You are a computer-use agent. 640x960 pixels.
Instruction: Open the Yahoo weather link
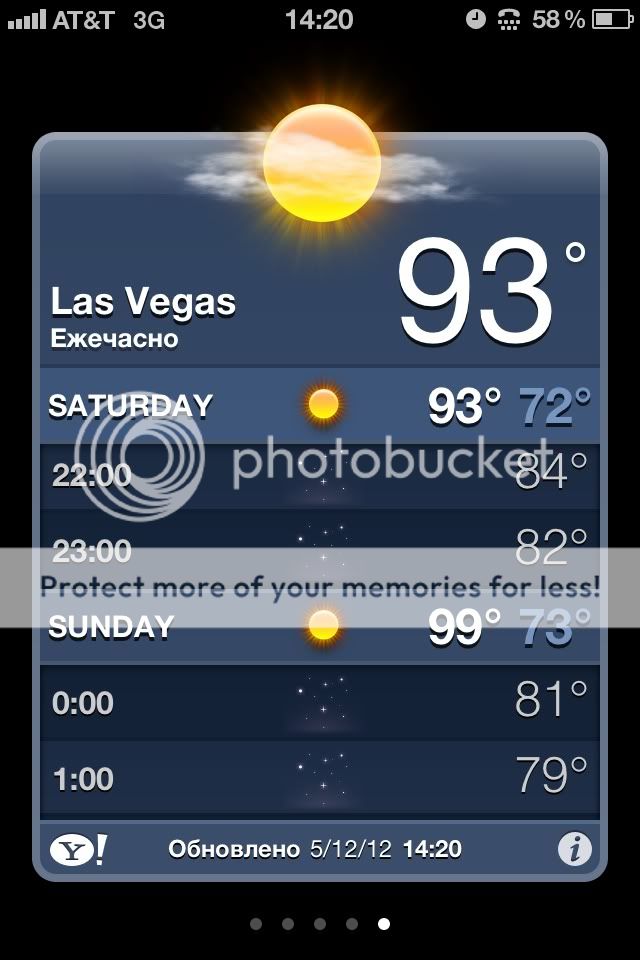(x=77, y=850)
